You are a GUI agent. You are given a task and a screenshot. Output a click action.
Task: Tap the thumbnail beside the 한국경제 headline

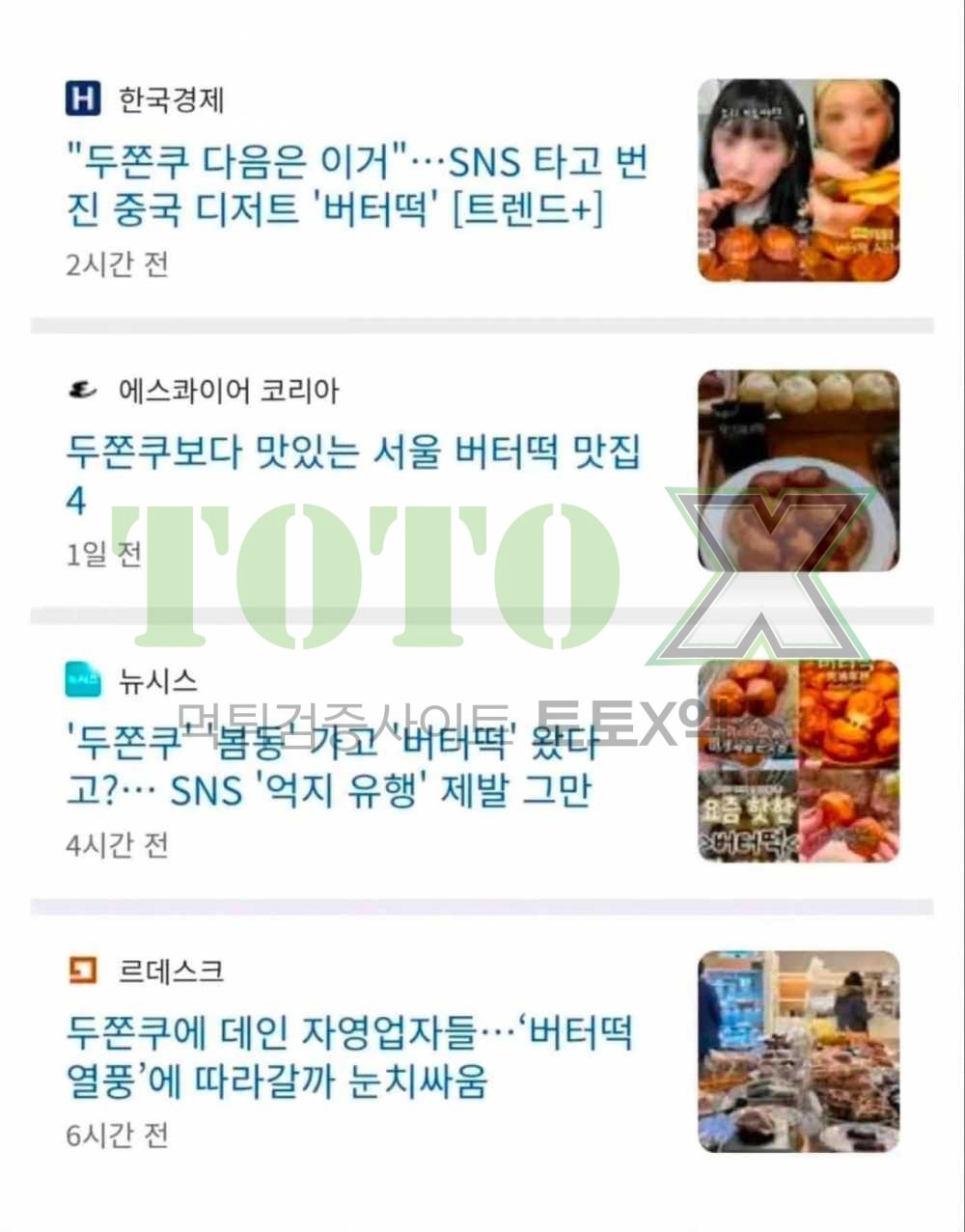click(799, 180)
